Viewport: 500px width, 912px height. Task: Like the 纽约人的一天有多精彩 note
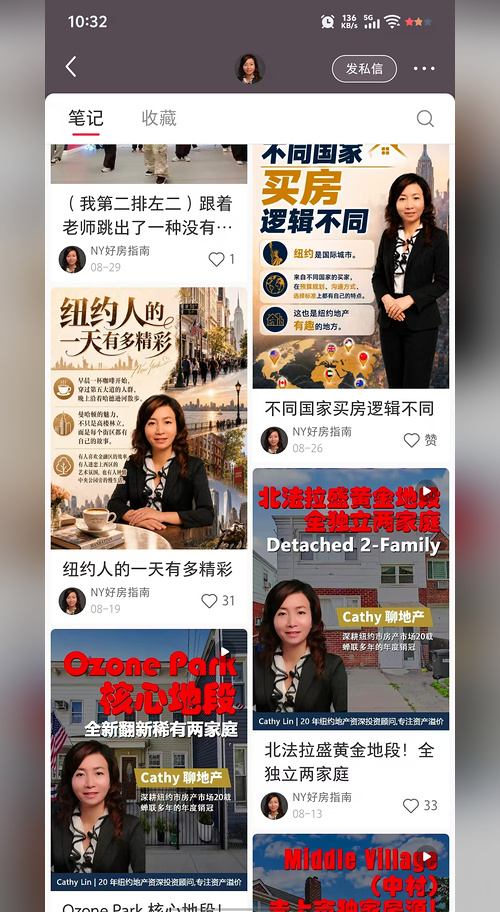tap(209, 601)
